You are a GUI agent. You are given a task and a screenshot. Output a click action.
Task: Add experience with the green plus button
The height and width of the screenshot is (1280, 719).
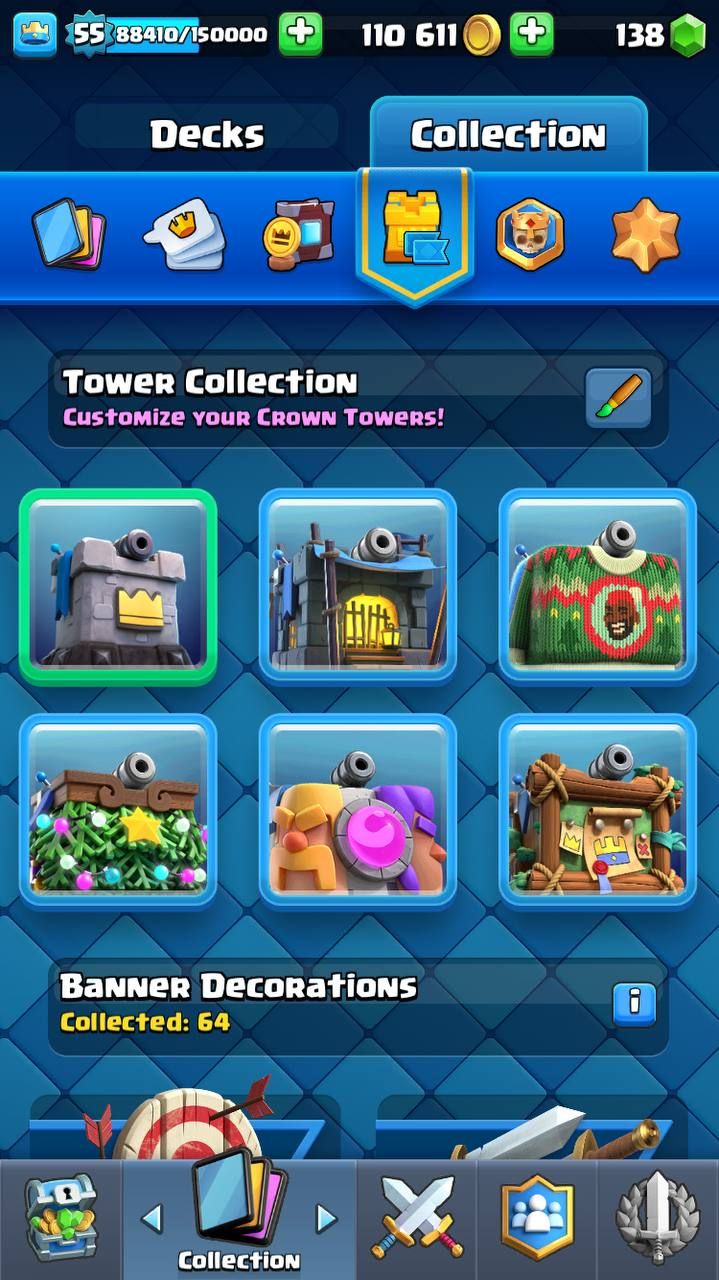coord(300,35)
